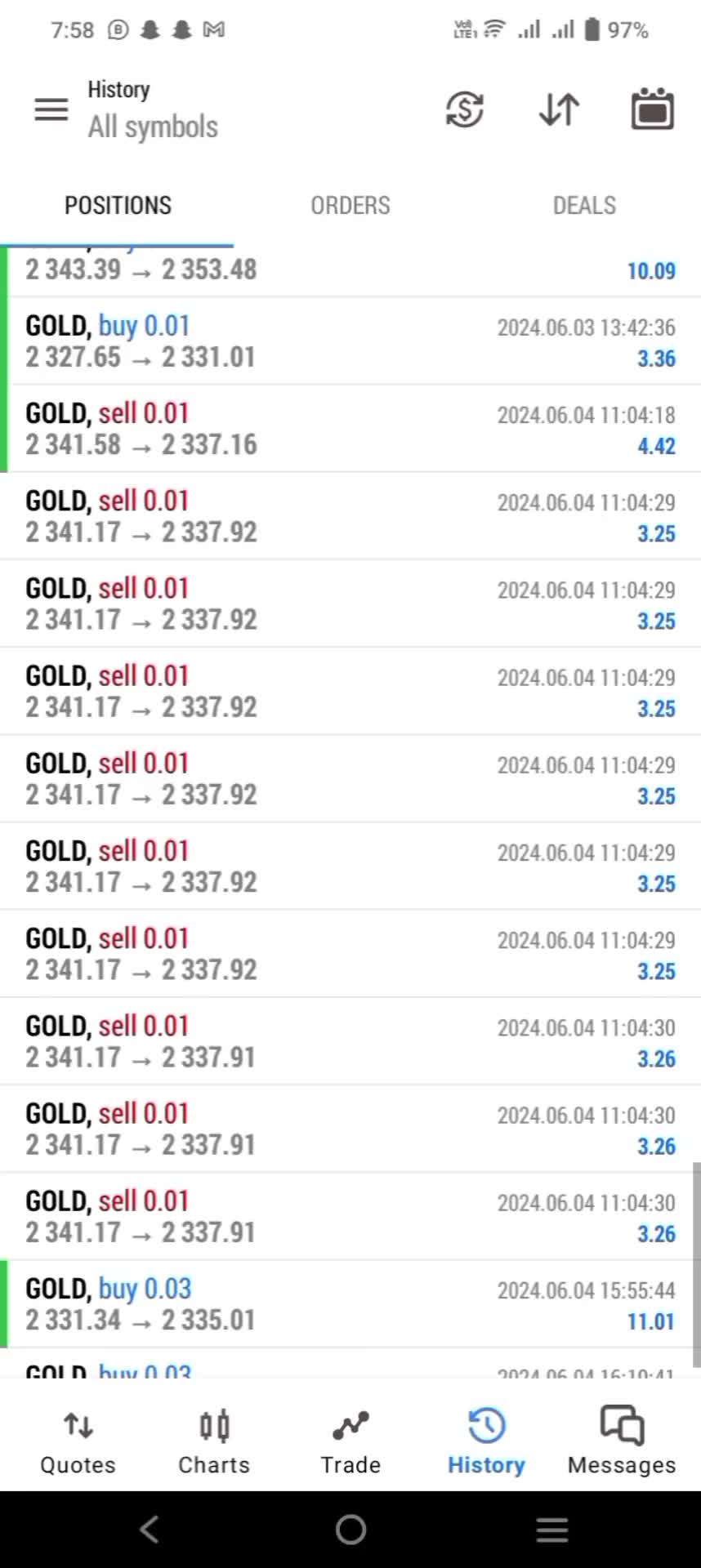Tap the system back button
The image size is (701, 1568).
tap(150, 1530)
